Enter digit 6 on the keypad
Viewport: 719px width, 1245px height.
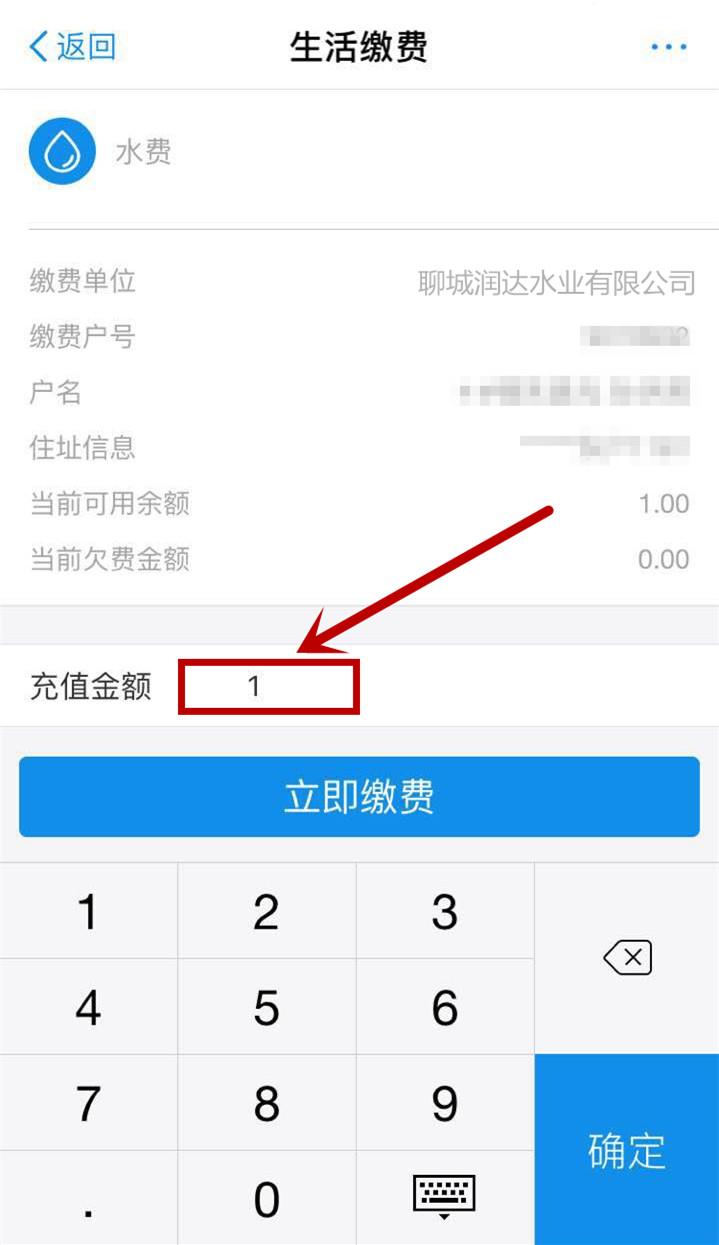[445, 1008]
